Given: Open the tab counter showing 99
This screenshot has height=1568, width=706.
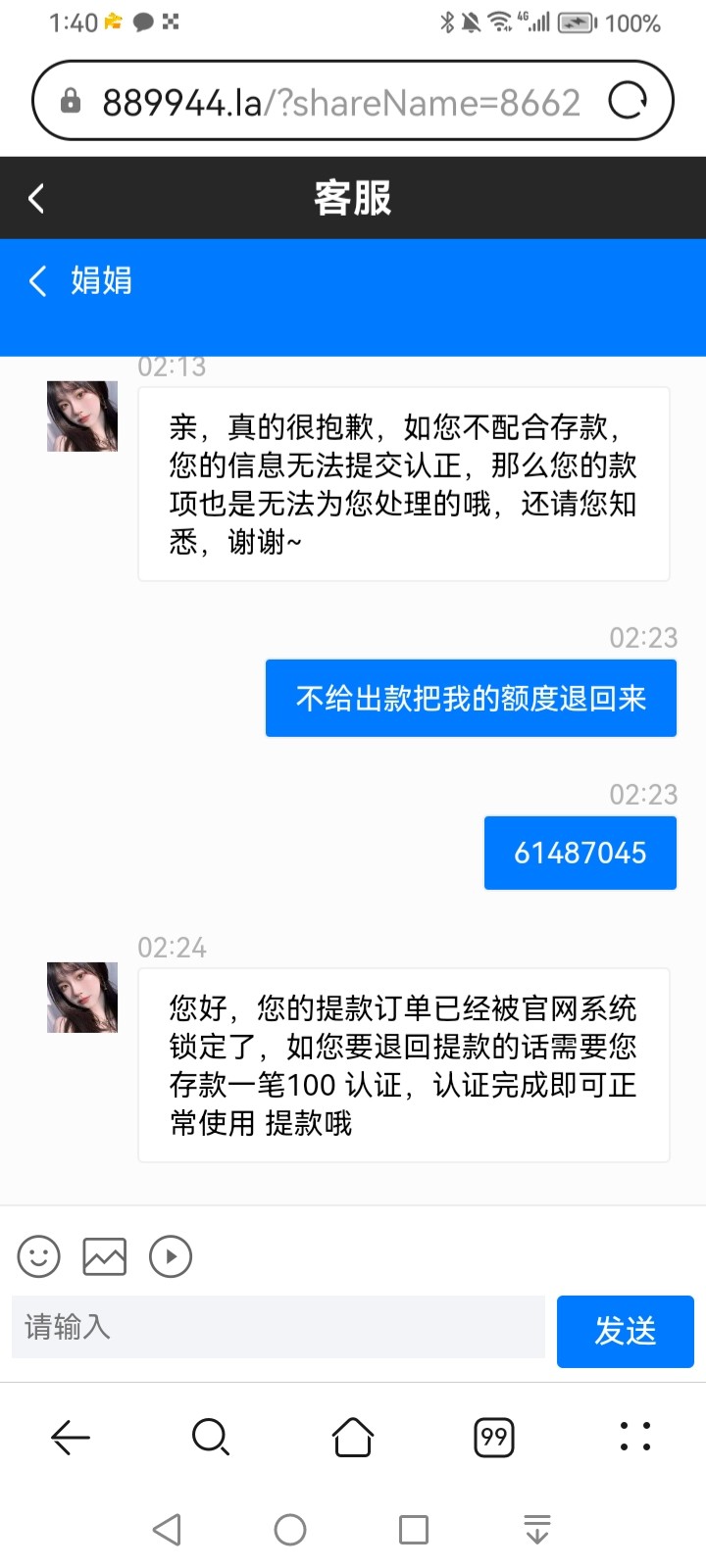Looking at the screenshot, I should (x=494, y=1438).
